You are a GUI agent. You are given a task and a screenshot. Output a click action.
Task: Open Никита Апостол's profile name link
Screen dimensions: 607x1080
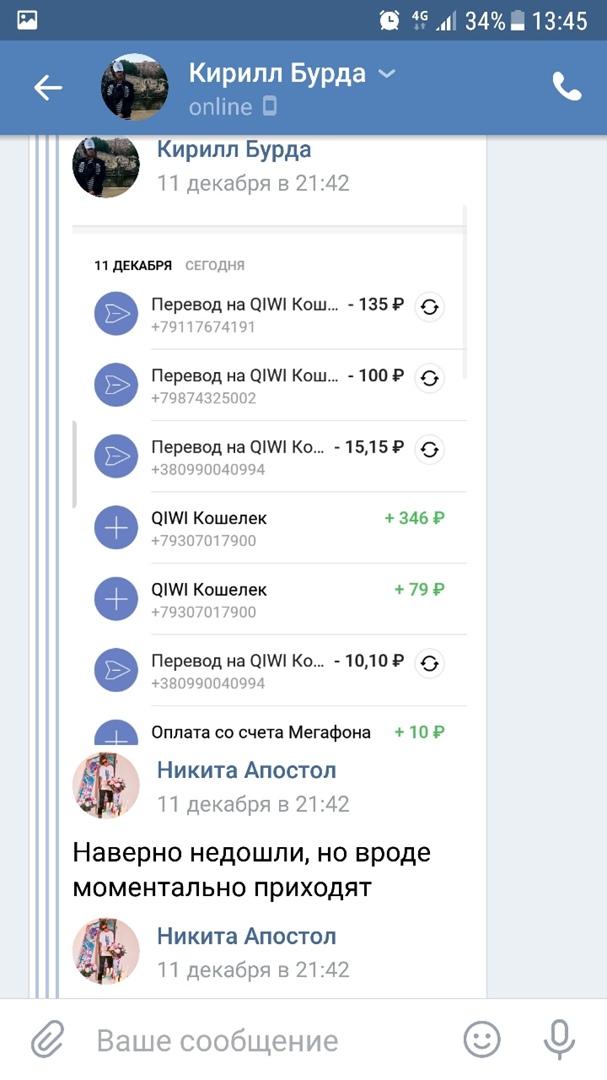(x=246, y=770)
